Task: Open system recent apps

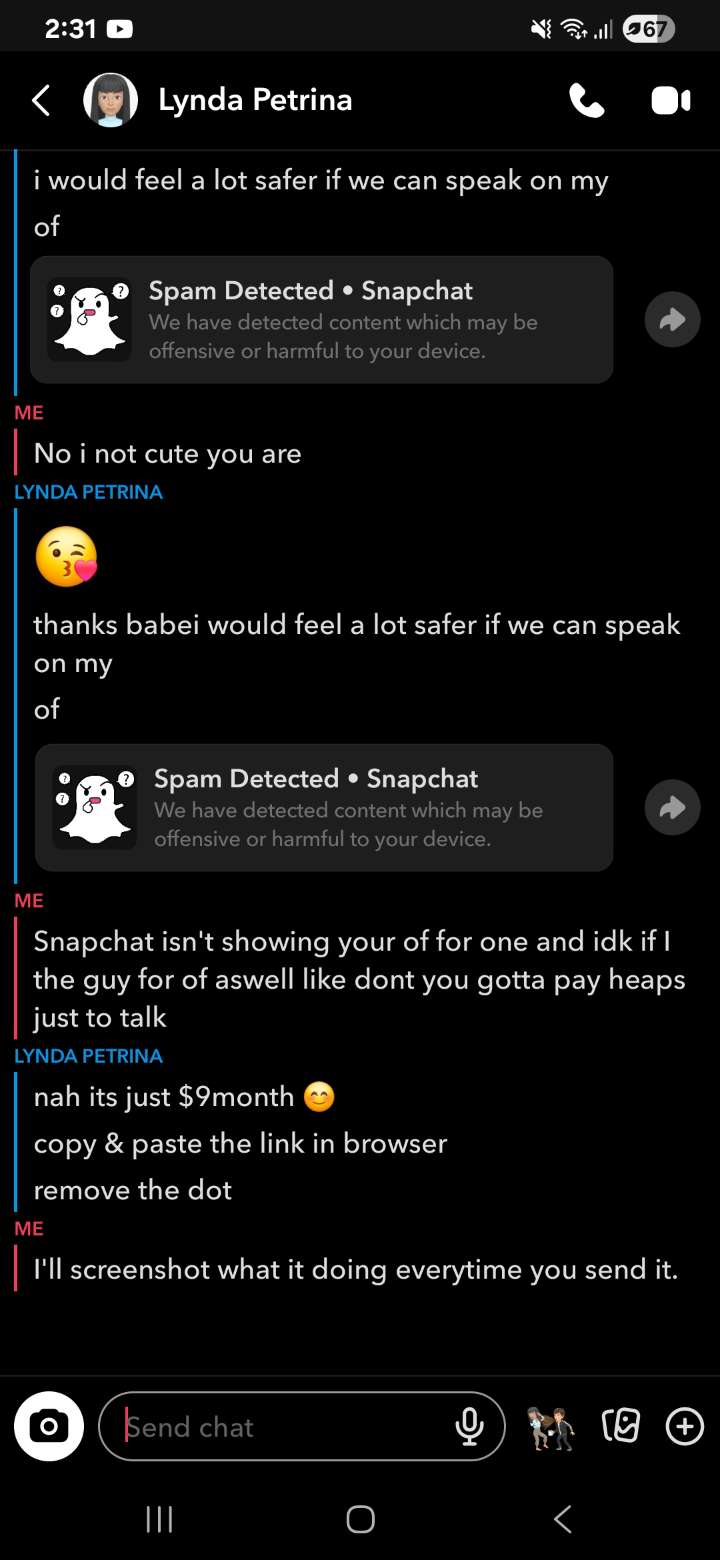Action: tap(159, 1520)
